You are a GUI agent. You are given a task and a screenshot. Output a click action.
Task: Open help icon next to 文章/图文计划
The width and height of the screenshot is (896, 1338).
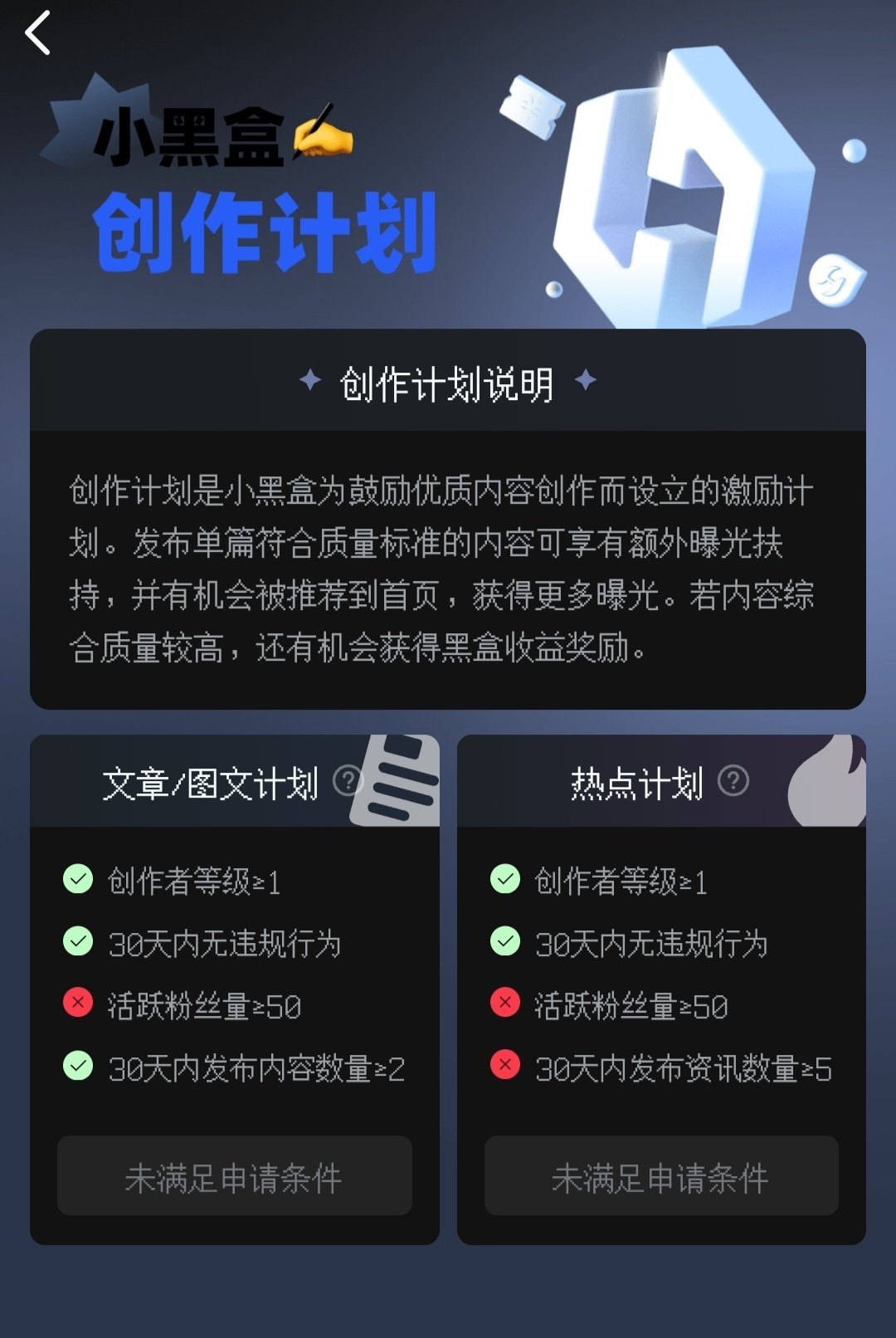347,781
